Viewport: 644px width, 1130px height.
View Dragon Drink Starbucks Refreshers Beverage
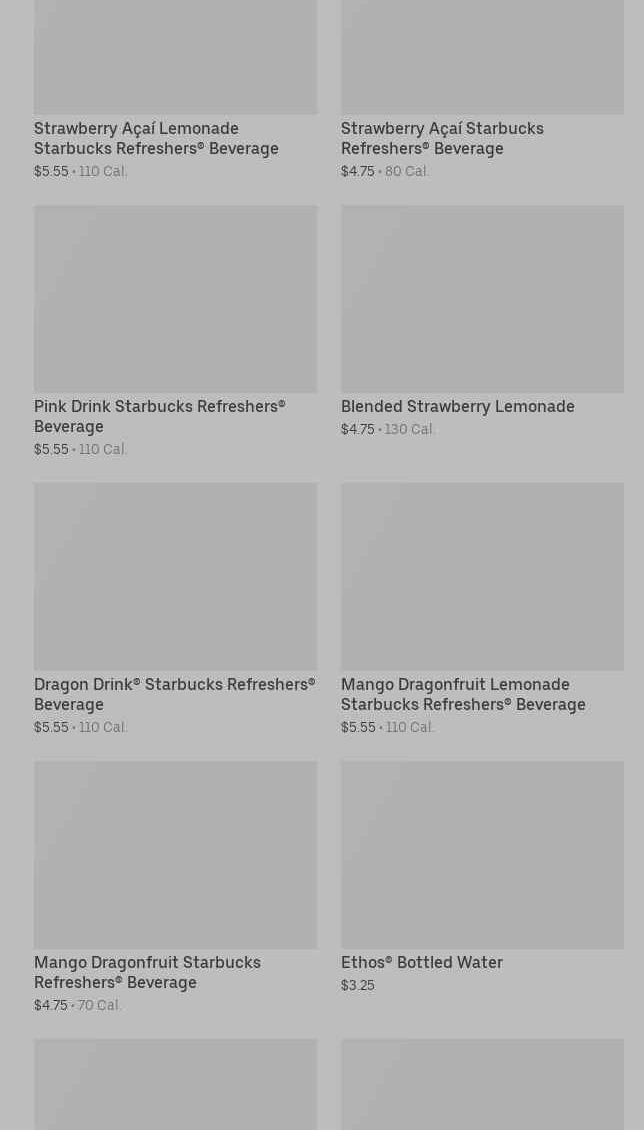tap(174, 694)
